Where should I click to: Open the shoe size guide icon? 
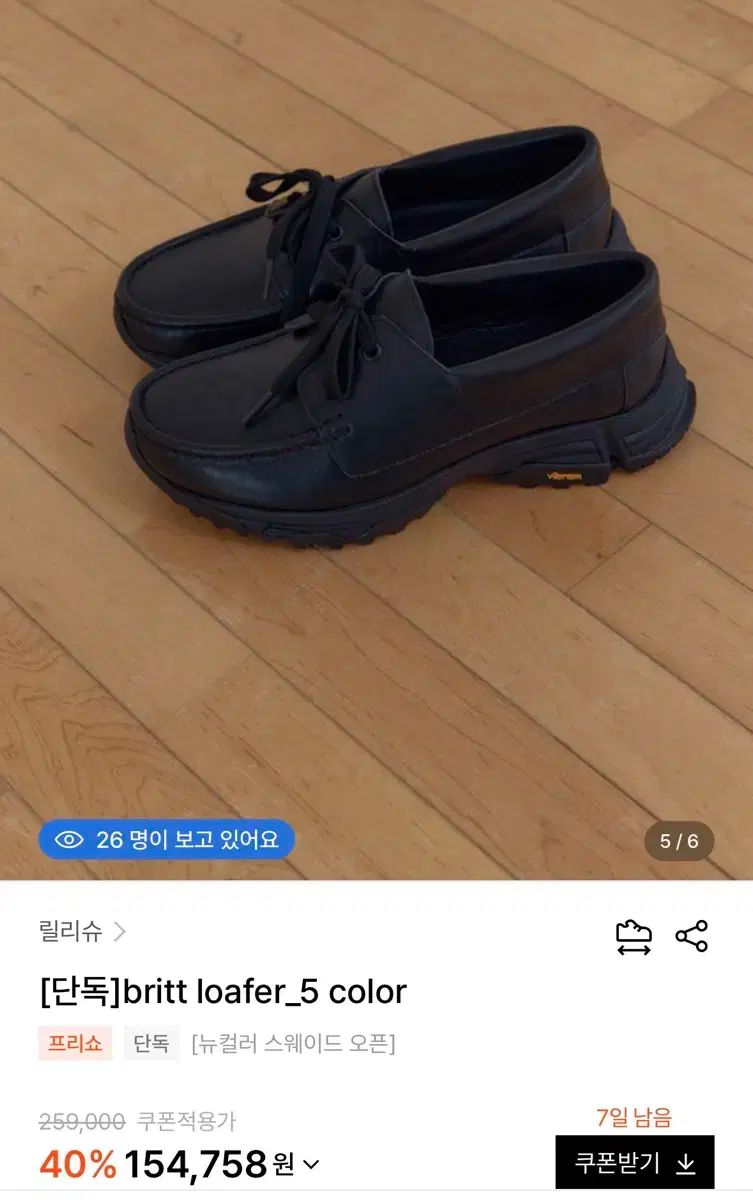pyautogui.click(x=633, y=937)
